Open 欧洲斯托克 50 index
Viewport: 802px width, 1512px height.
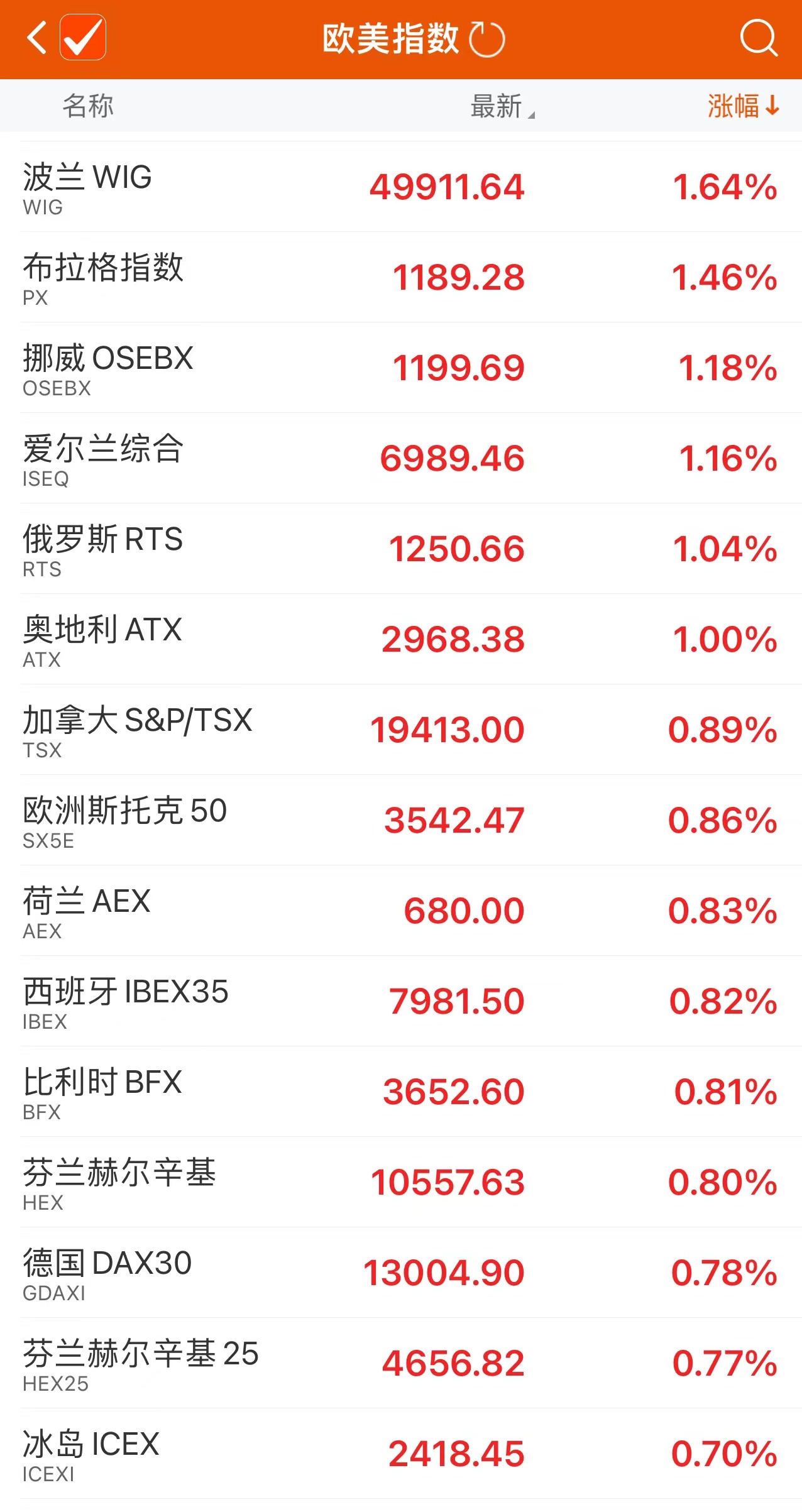click(x=401, y=821)
